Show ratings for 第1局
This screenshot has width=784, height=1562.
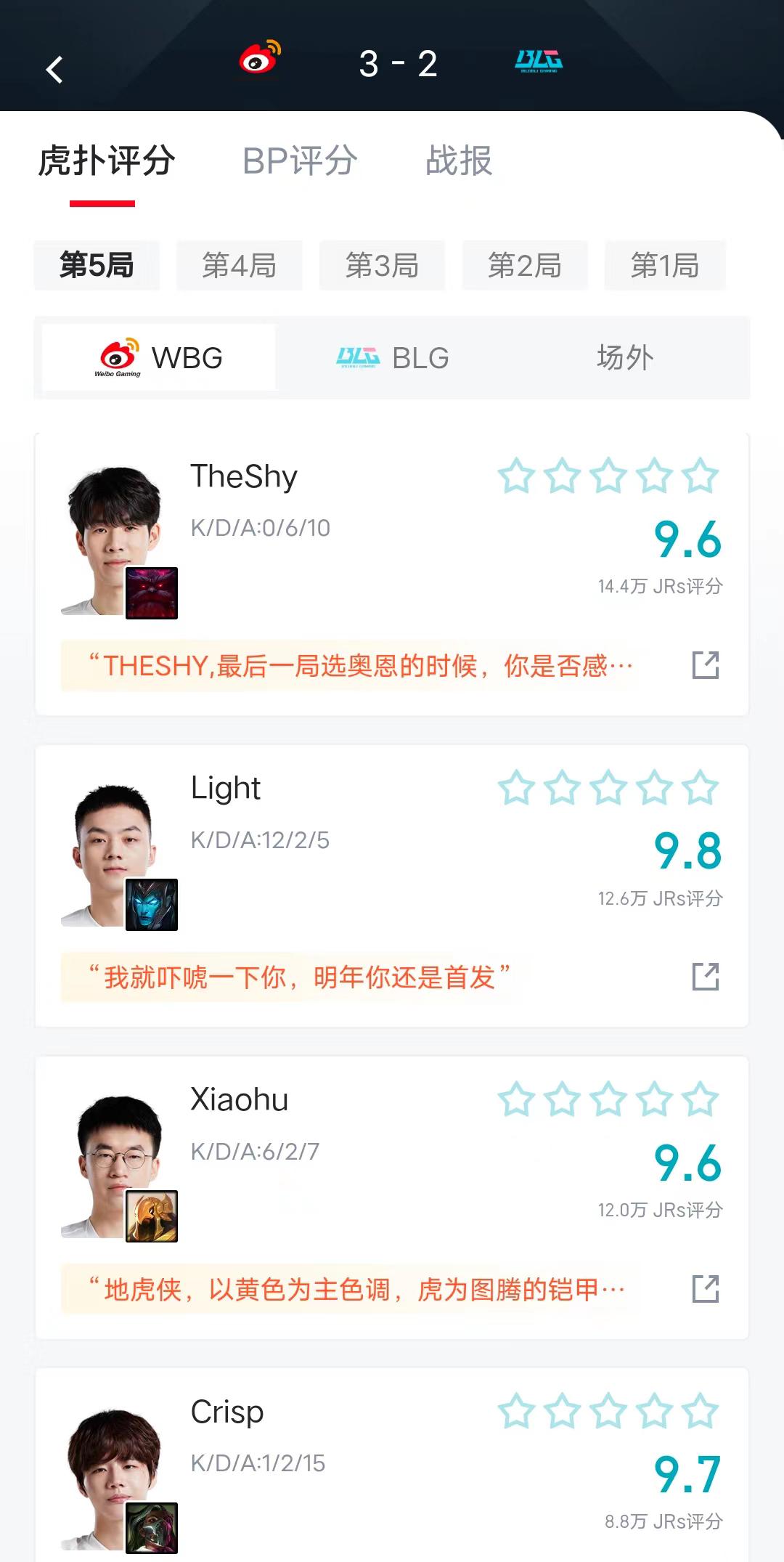coord(665,265)
